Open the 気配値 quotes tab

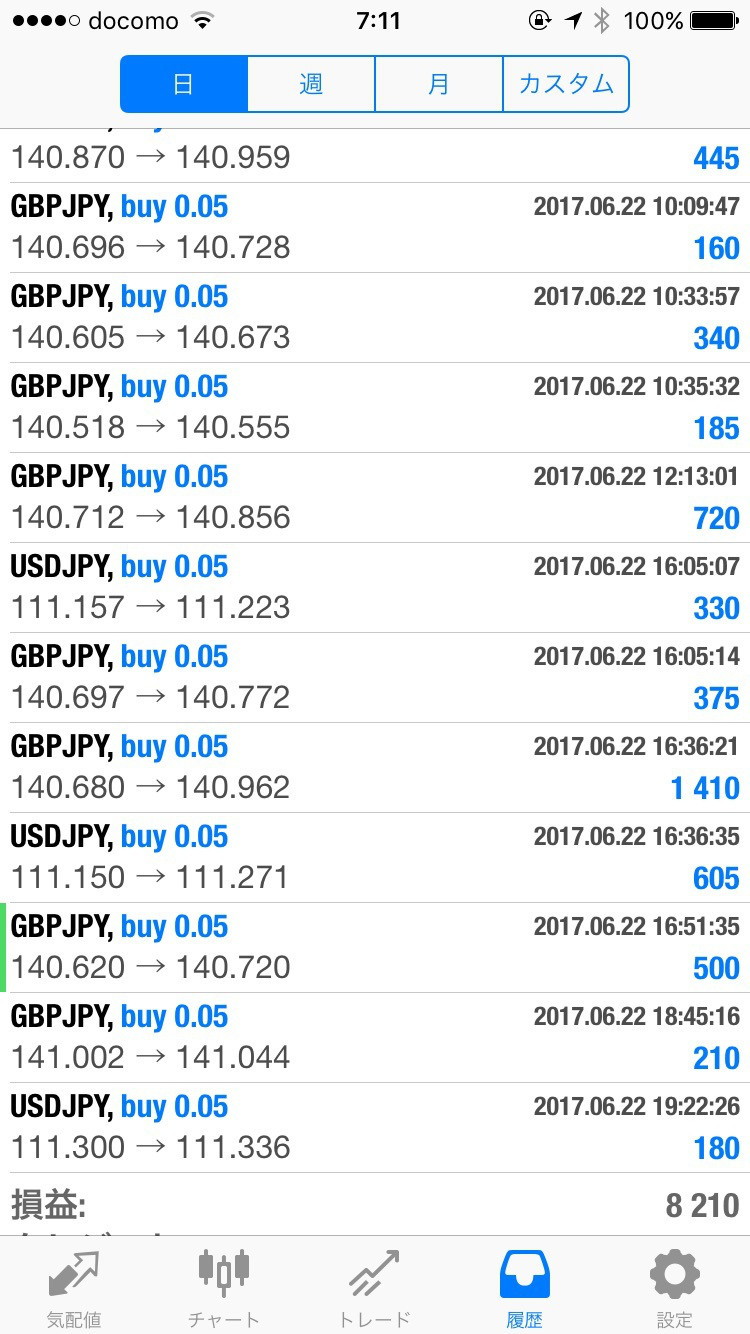coord(75,1287)
